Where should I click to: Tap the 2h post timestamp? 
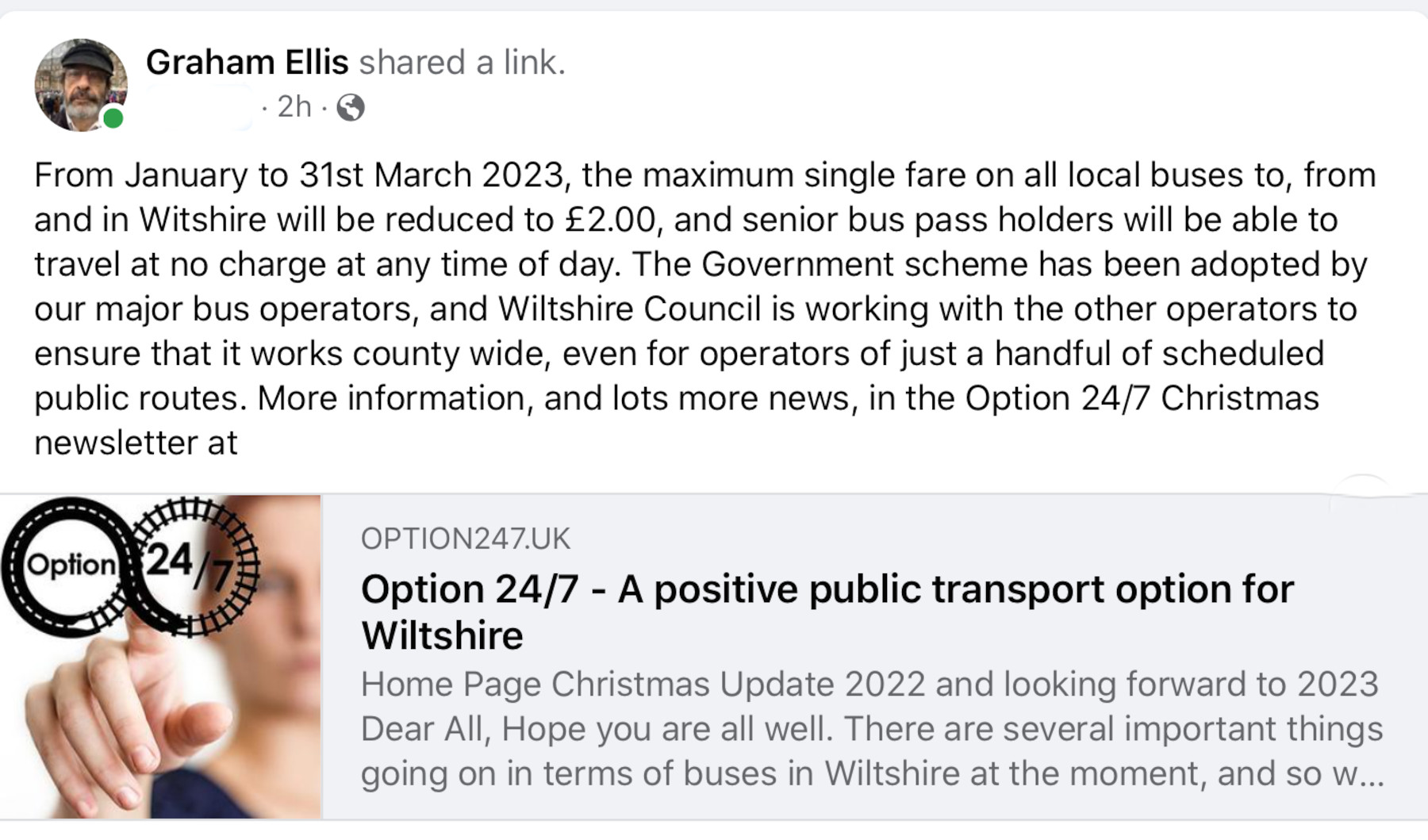[x=294, y=107]
